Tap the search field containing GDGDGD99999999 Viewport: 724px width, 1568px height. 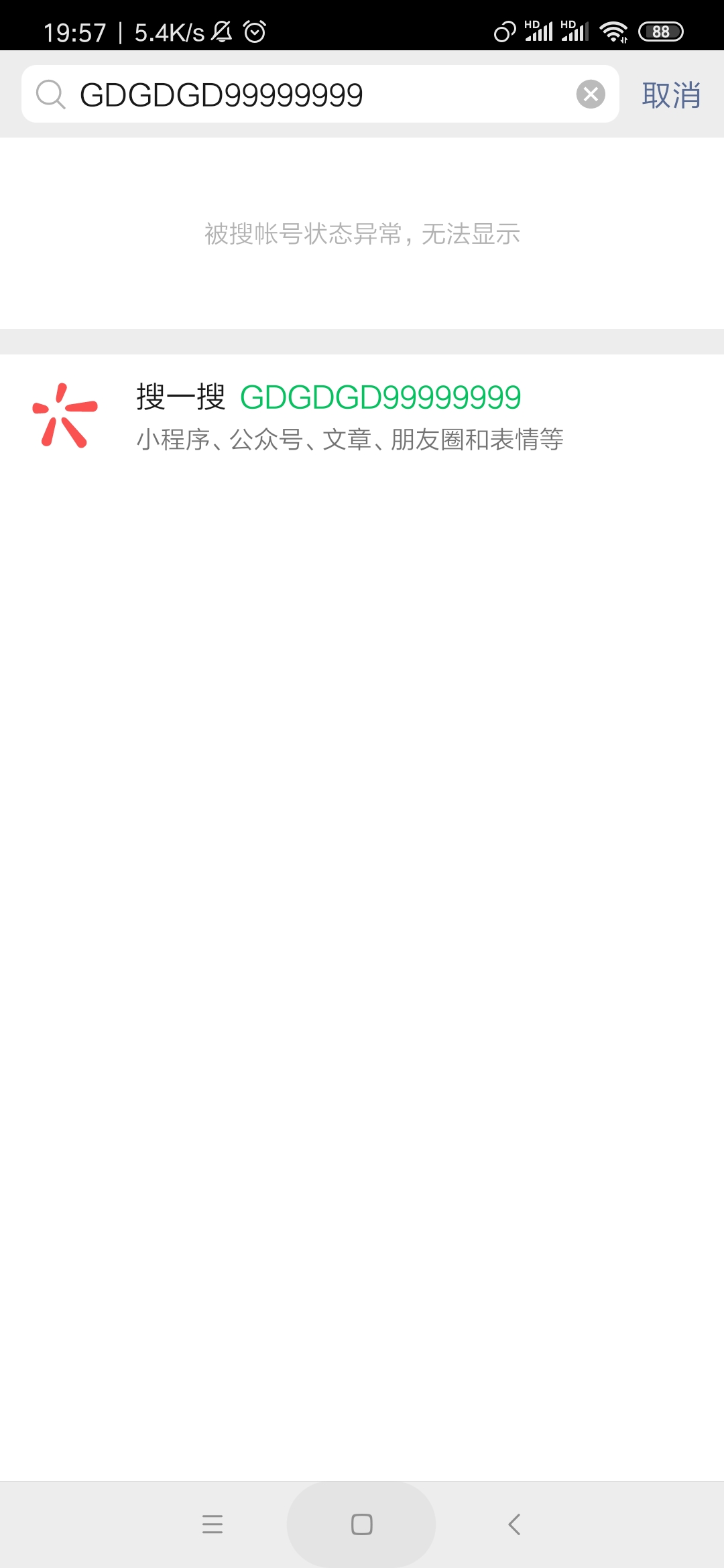tap(302, 94)
